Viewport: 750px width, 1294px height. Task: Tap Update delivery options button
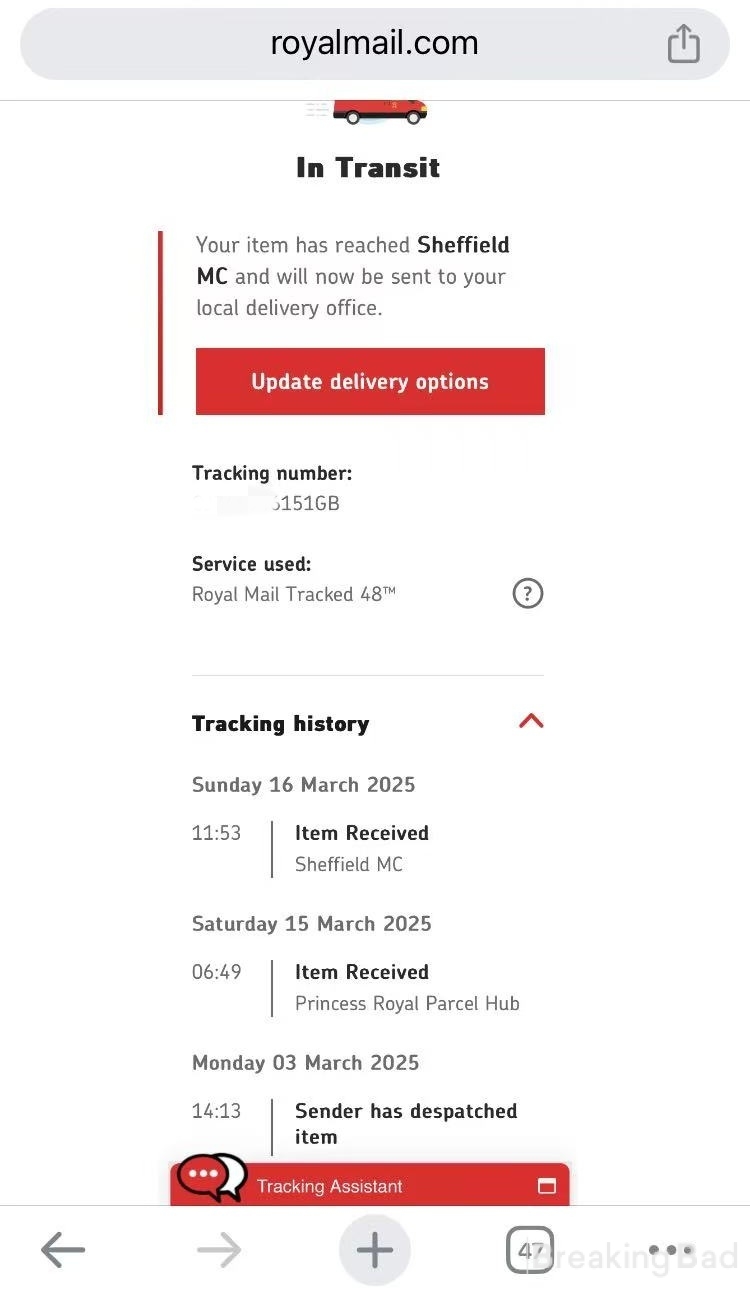click(x=370, y=381)
